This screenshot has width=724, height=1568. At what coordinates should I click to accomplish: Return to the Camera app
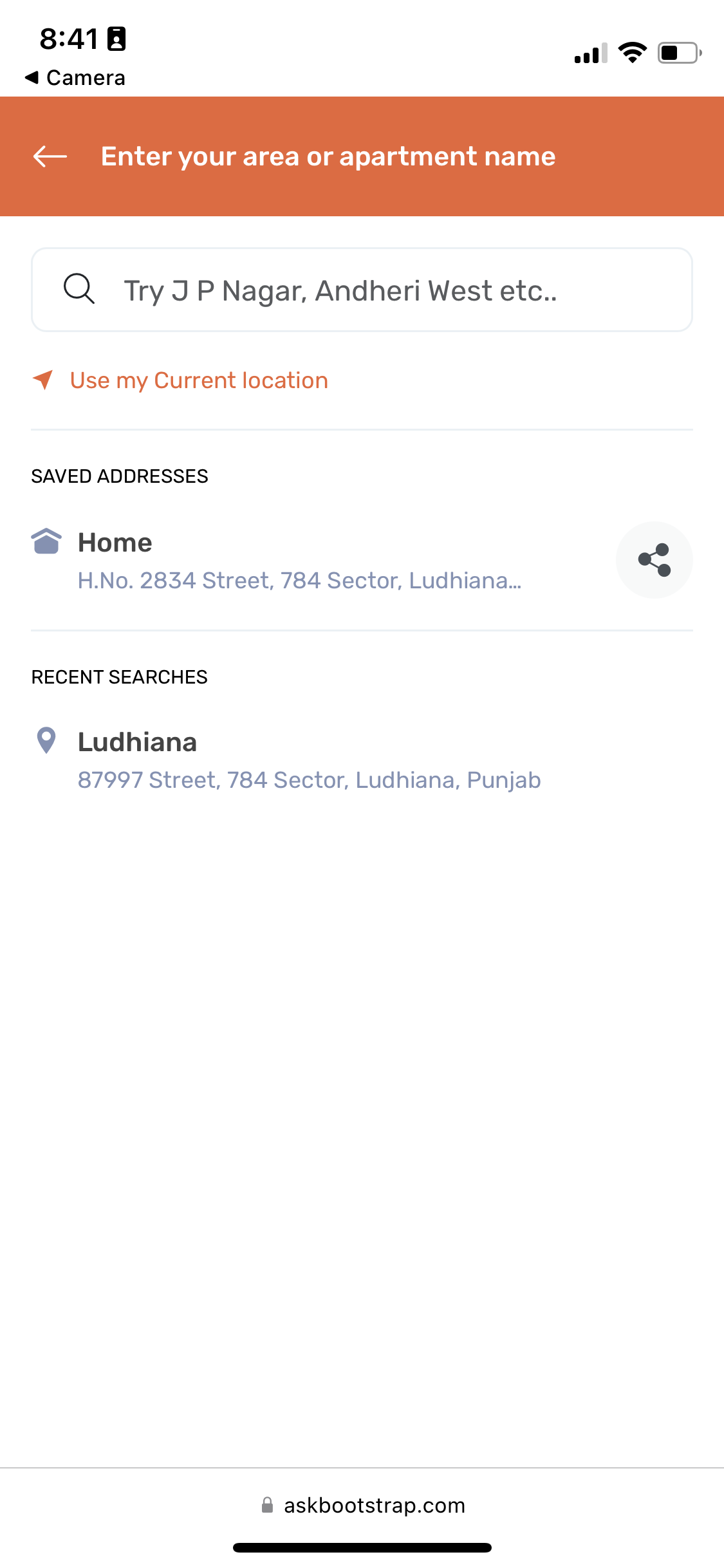tap(75, 78)
